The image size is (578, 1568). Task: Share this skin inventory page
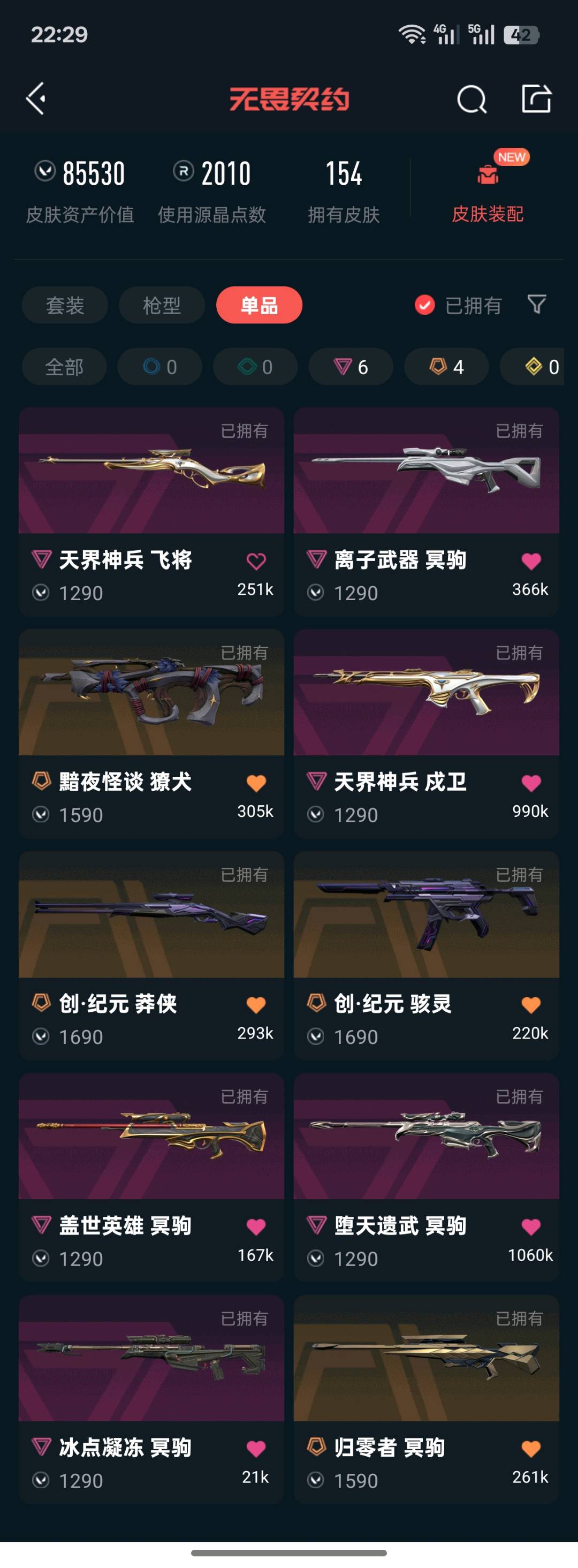tap(537, 99)
